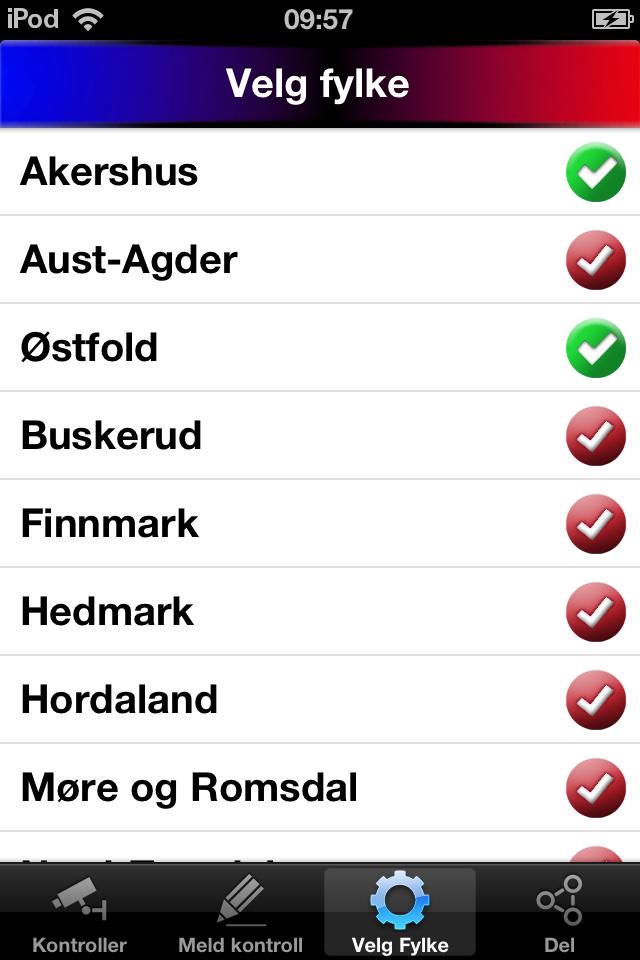This screenshot has width=640, height=960.
Task: Enable Buskerud county
Action: click(595, 436)
